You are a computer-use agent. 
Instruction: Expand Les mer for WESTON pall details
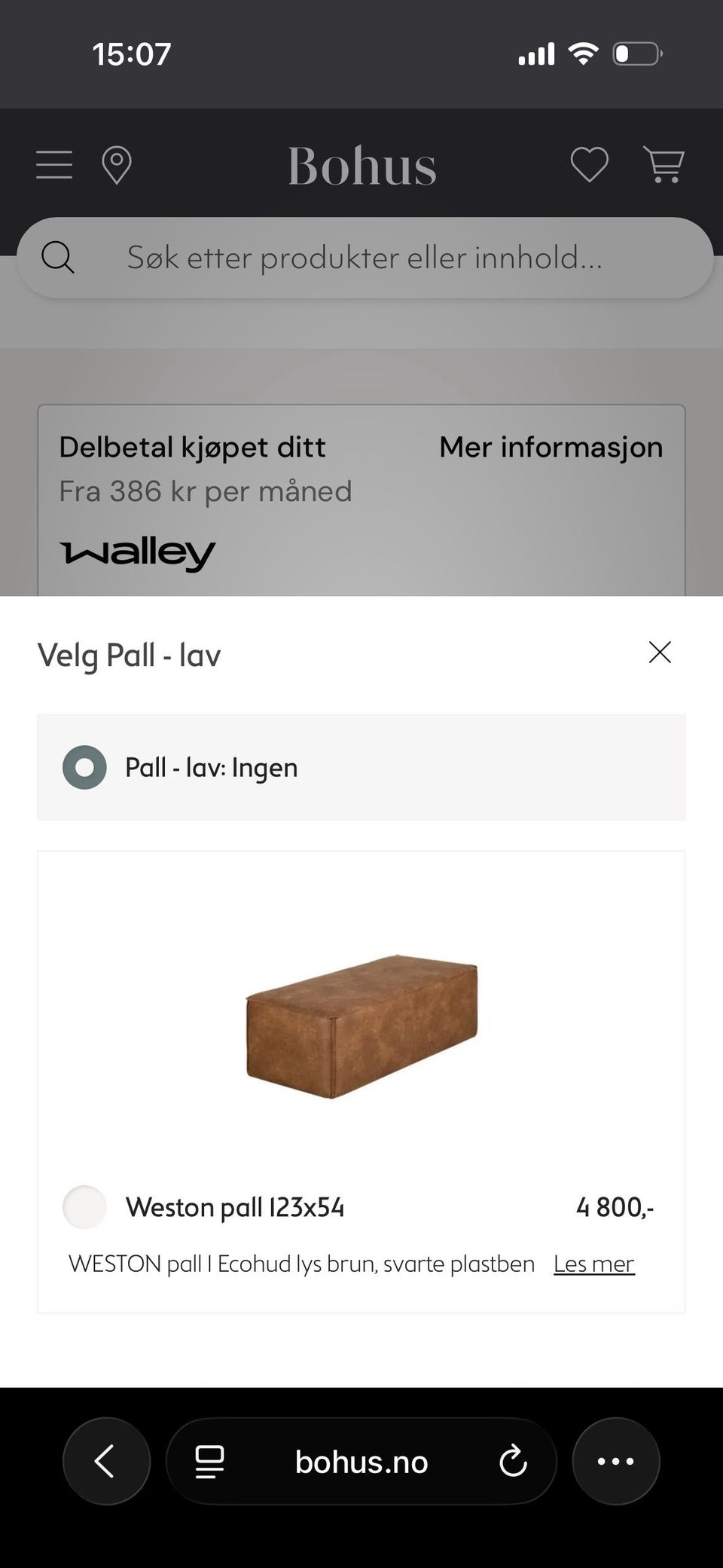point(594,1263)
